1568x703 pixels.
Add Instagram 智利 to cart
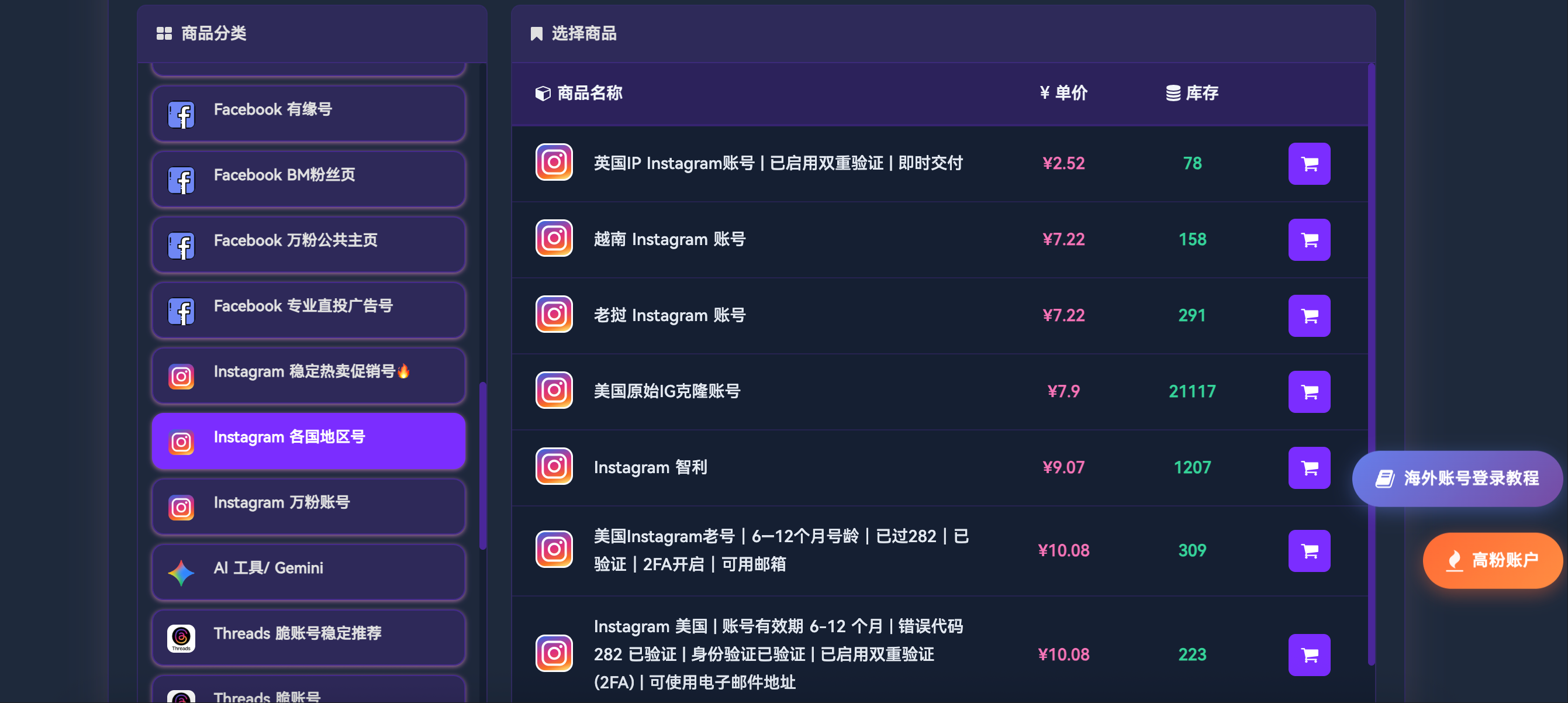click(1308, 467)
